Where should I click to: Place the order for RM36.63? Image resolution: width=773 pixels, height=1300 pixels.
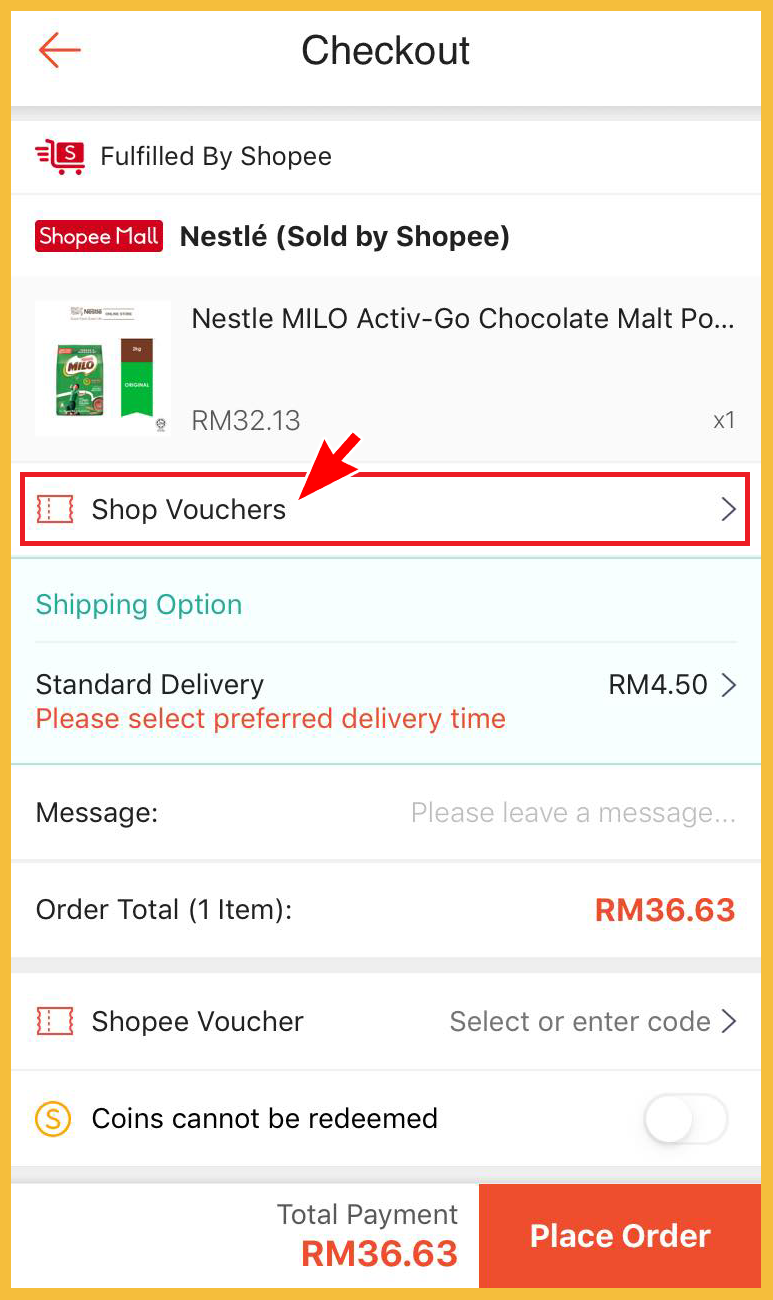[620, 1236]
